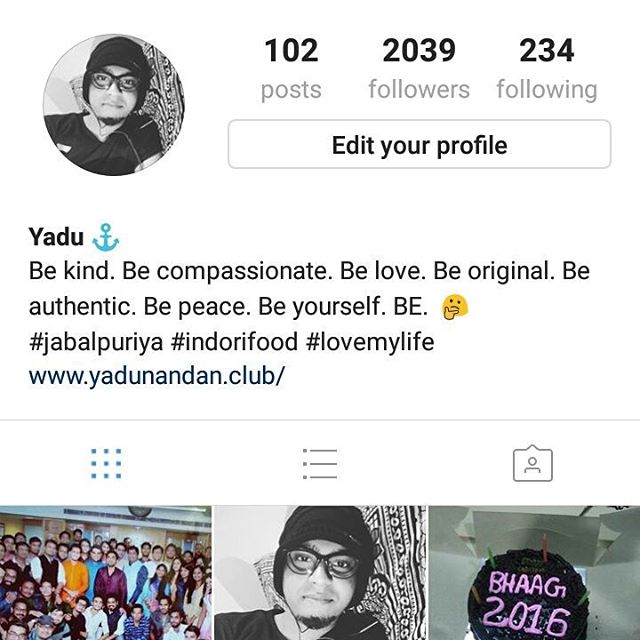This screenshot has width=640, height=640.
Task: Open the black and white selfie post
Action: click(x=320, y=573)
